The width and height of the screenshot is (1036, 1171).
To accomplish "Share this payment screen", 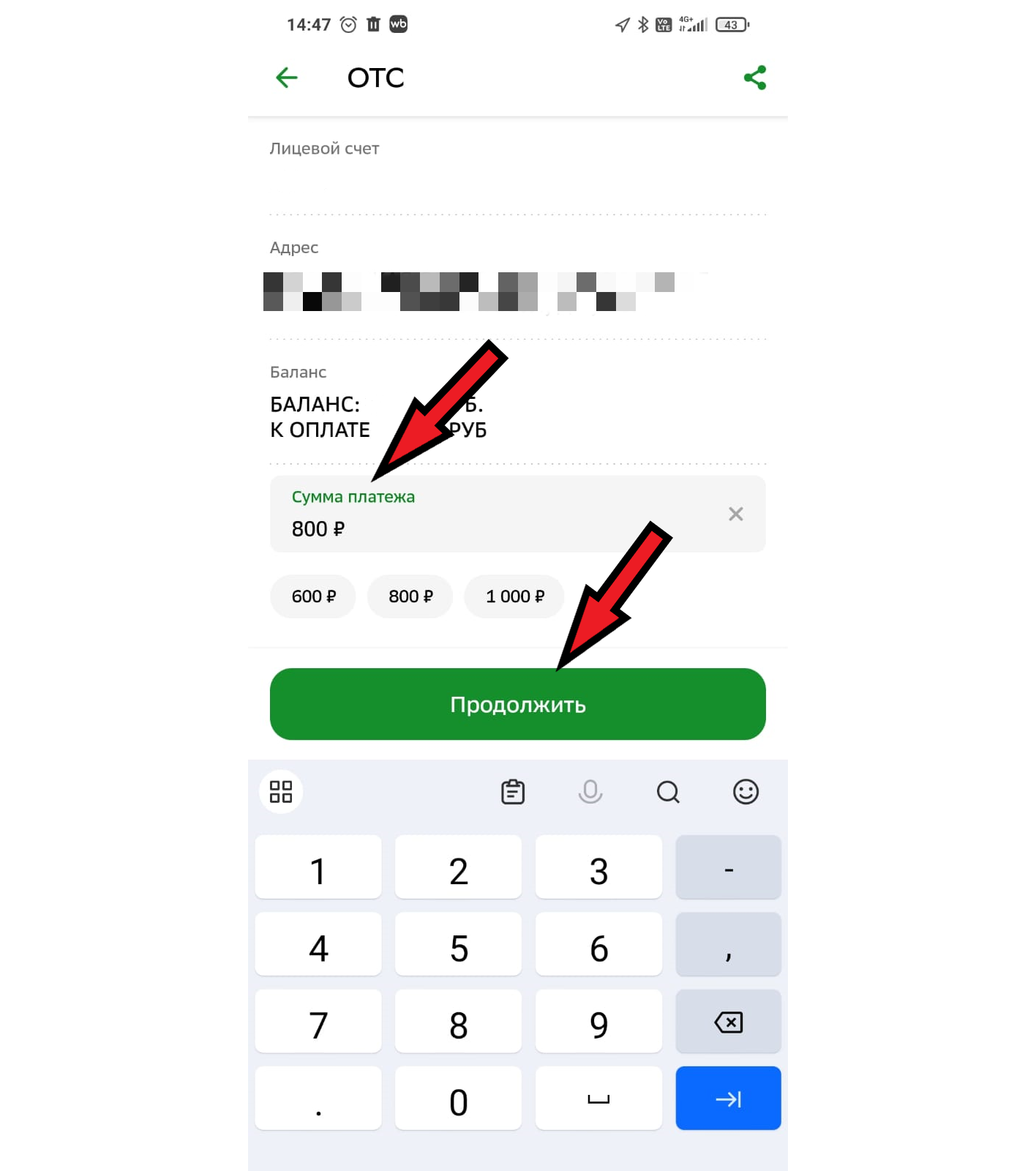I will click(754, 78).
